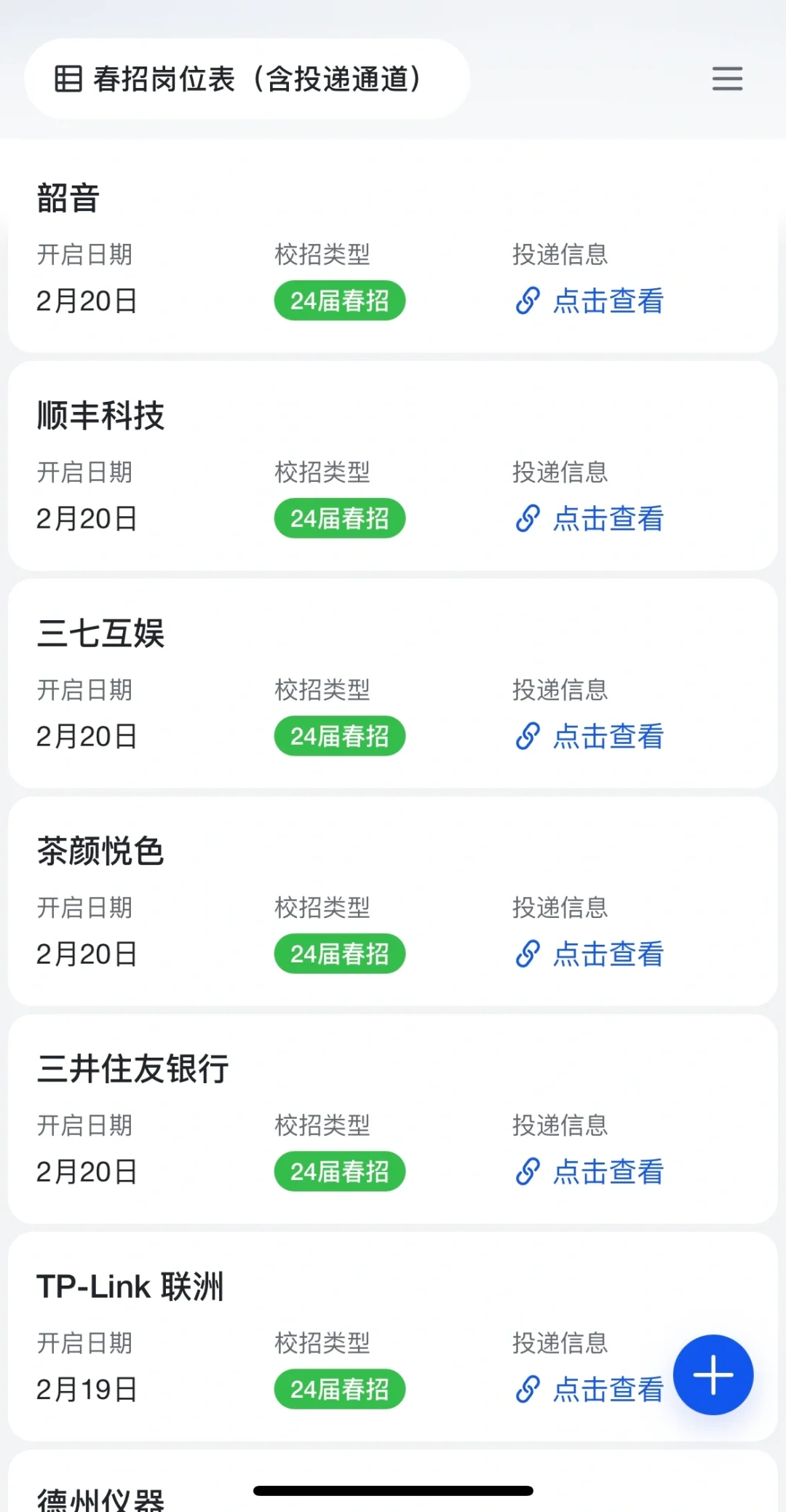Image resolution: width=786 pixels, height=1512 pixels.
Task: Tap the blue plus button to add a record
Action: 713,1374
